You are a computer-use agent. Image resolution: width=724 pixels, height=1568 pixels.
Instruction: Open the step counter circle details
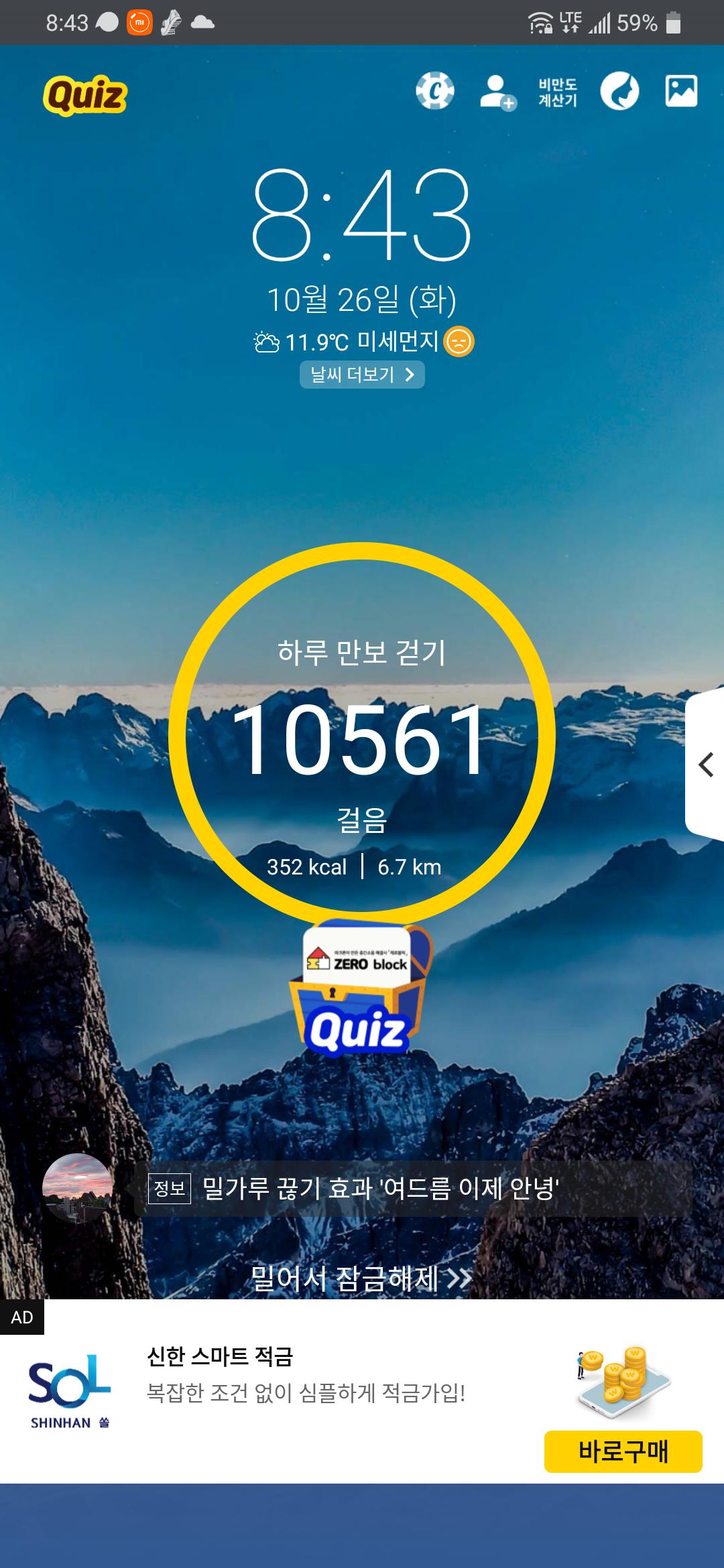[361, 736]
